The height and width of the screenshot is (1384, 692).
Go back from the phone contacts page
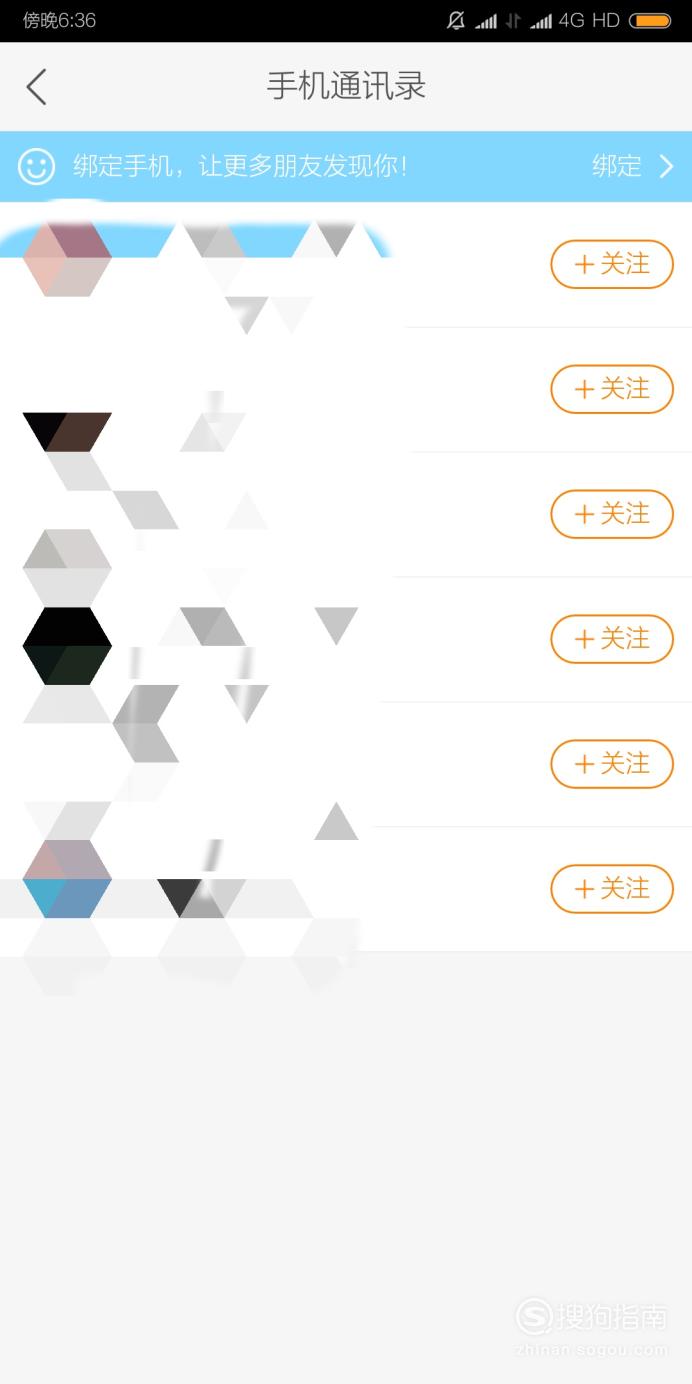[36, 87]
